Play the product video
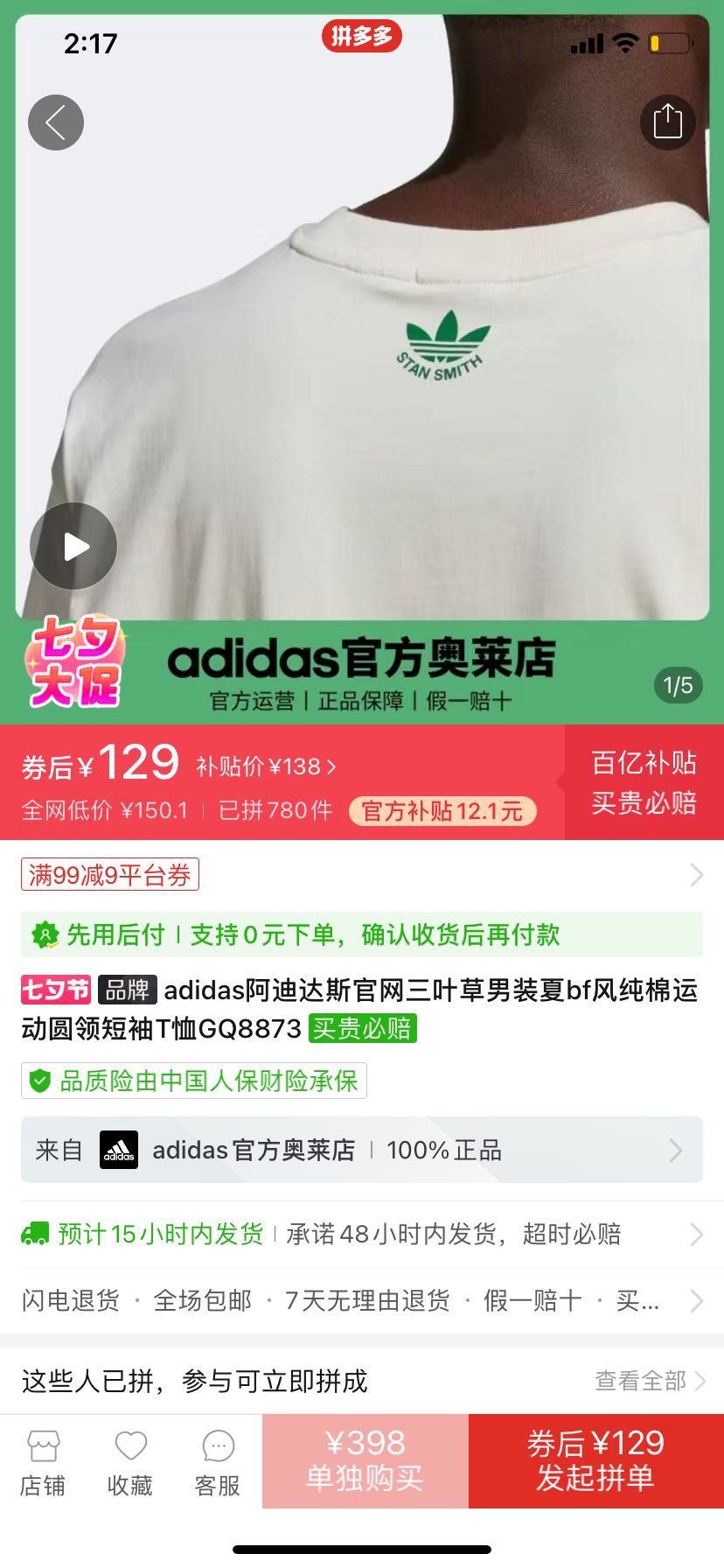The height and width of the screenshot is (1568, 724). tap(73, 546)
